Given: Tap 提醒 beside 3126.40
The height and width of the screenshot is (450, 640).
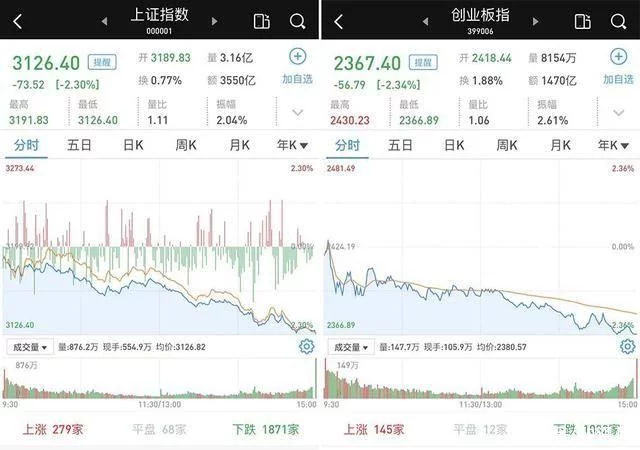Looking at the screenshot, I should point(102,62).
